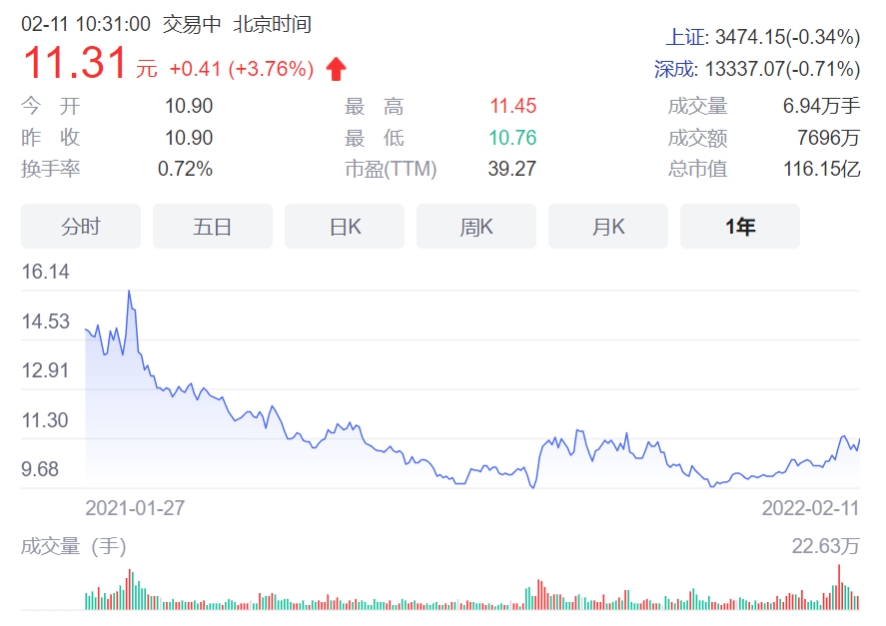Switch to the 分时 chart tab
This screenshot has width=886, height=626.
coord(81,227)
